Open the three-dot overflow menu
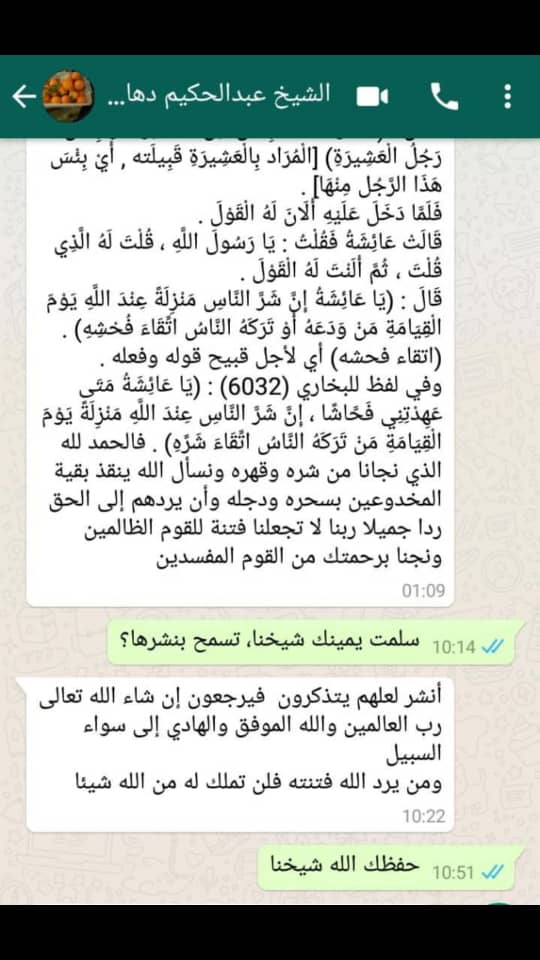Image resolution: width=540 pixels, height=960 pixels. [507, 97]
